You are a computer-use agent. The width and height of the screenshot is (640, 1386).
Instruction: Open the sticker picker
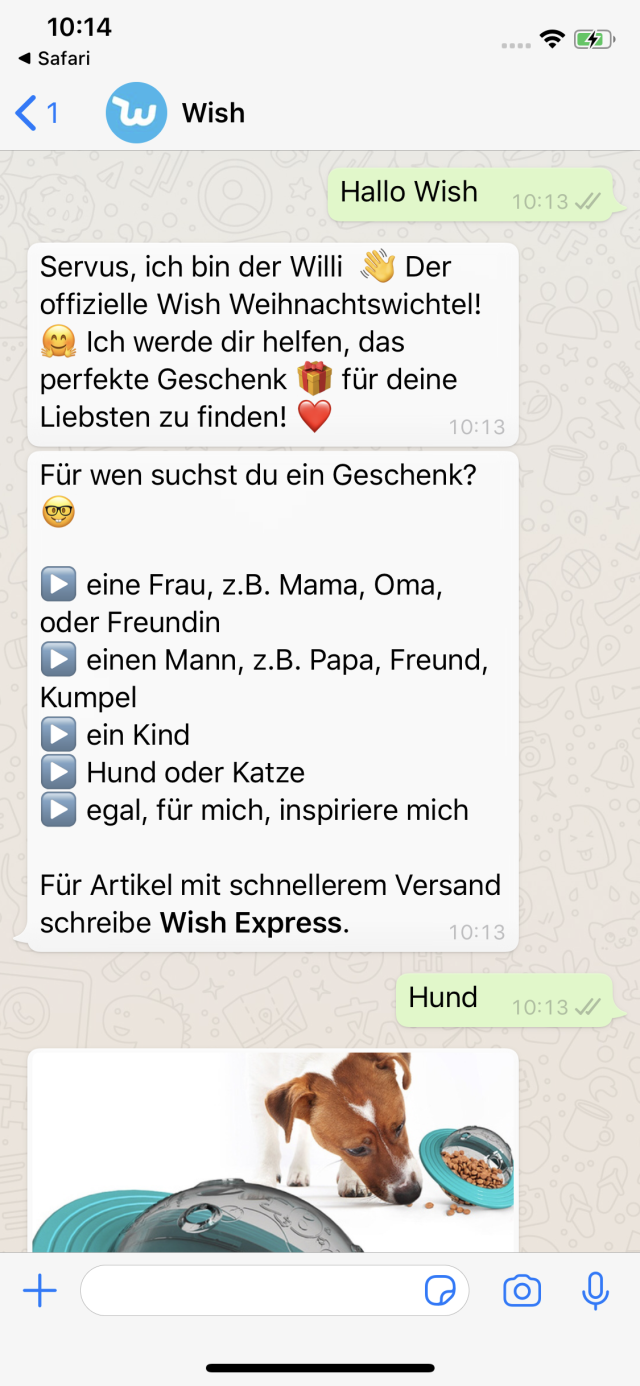440,1291
